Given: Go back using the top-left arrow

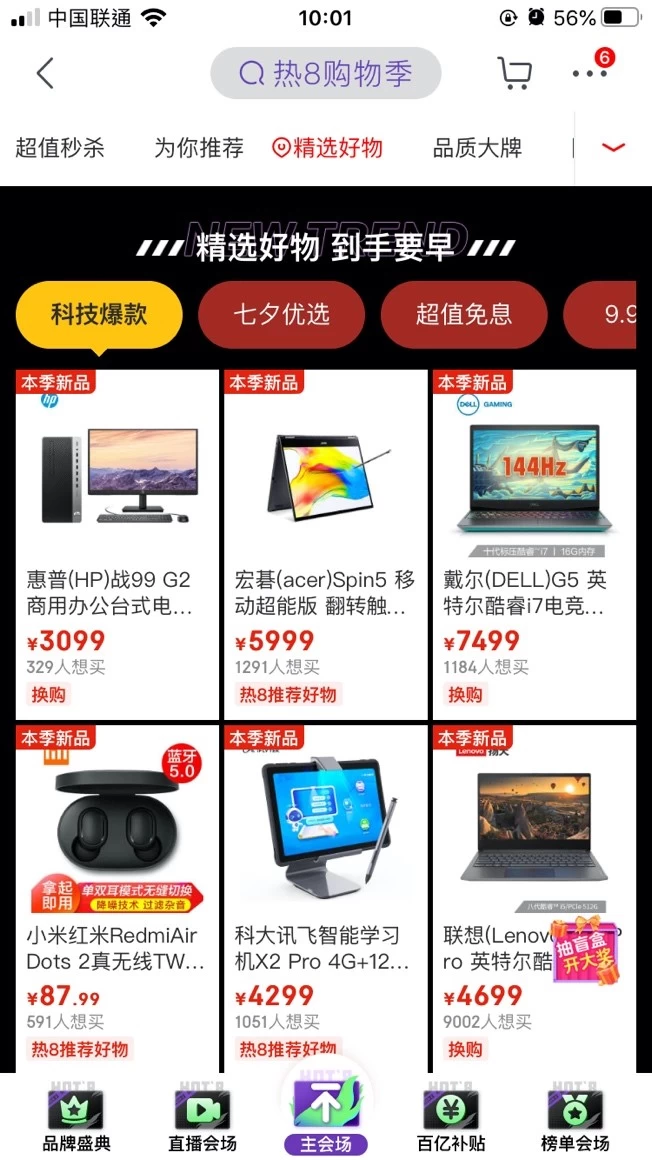Looking at the screenshot, I should (x=44, y=73).
